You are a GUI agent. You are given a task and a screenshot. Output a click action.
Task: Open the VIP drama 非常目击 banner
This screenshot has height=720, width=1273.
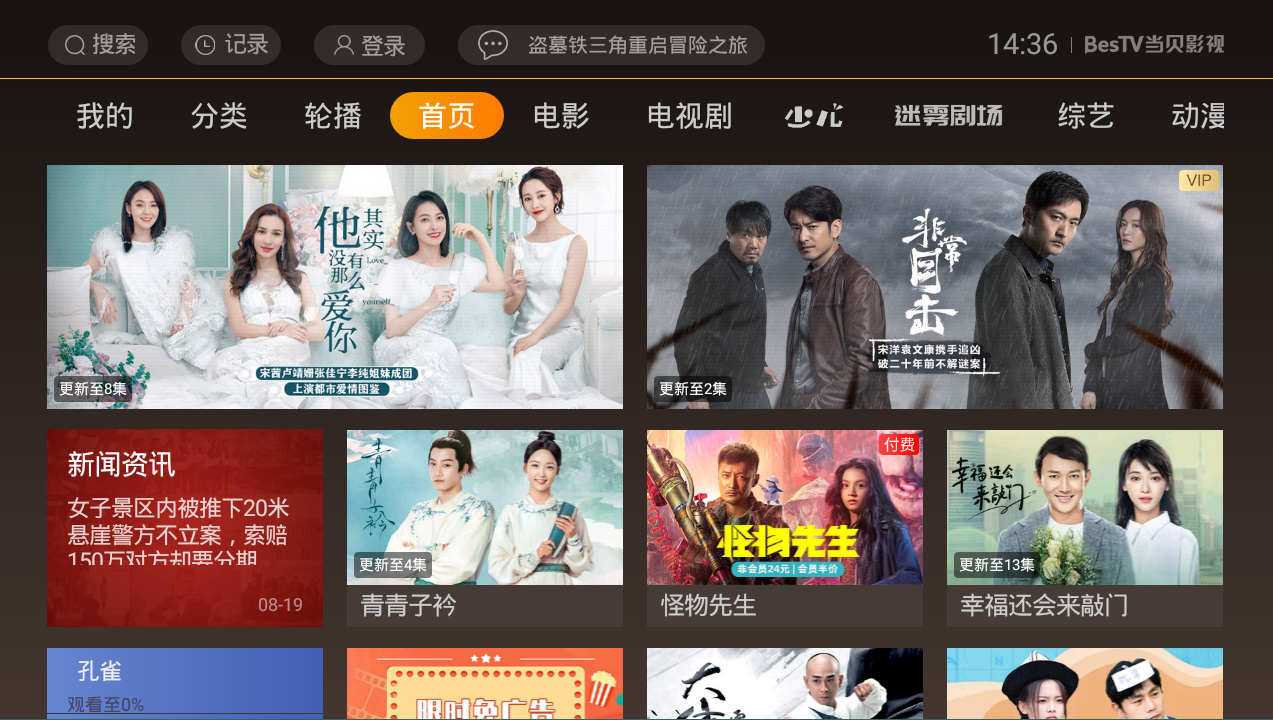(x=935, y=287)
